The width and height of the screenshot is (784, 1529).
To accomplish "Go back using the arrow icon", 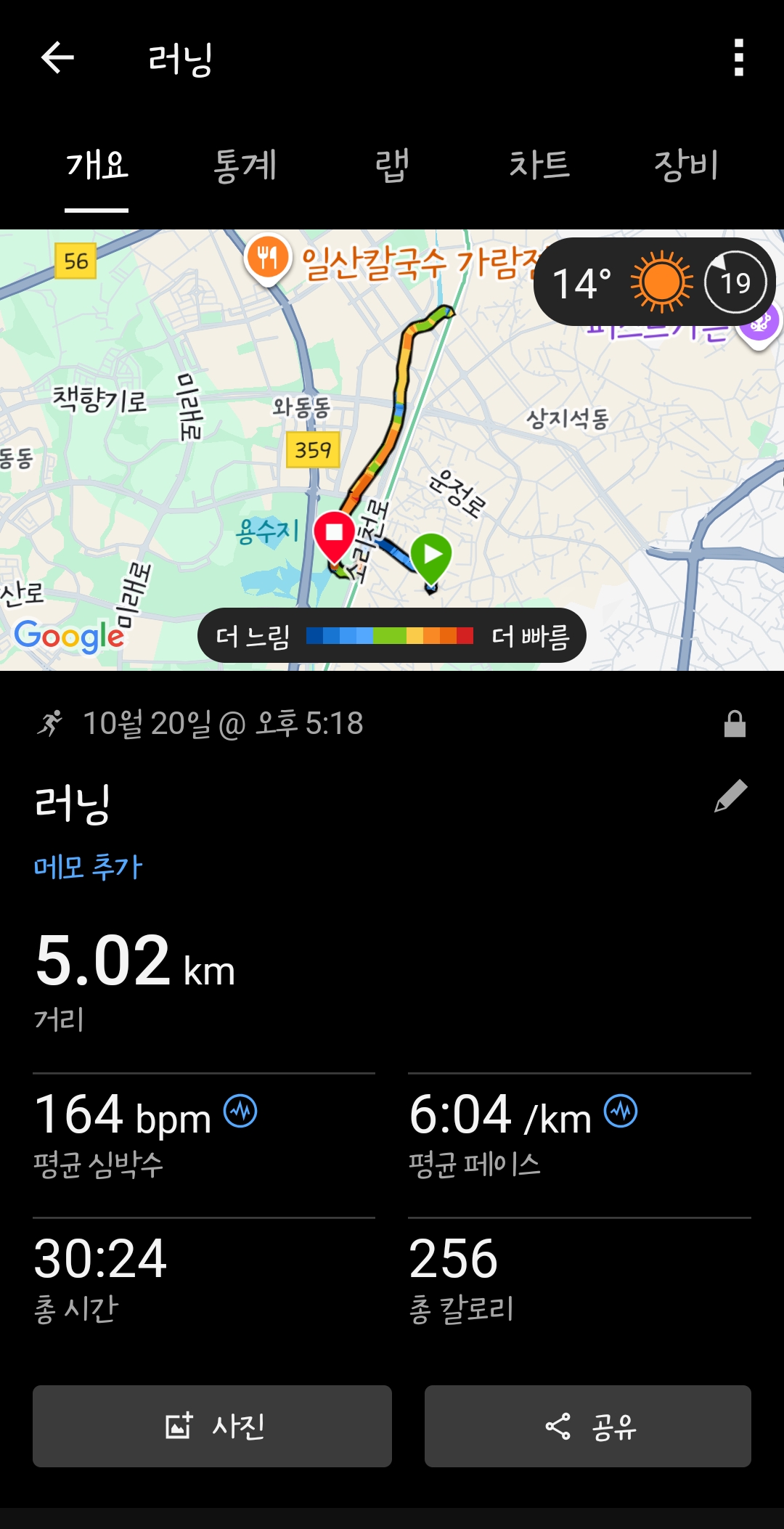I will coord(57,58).
